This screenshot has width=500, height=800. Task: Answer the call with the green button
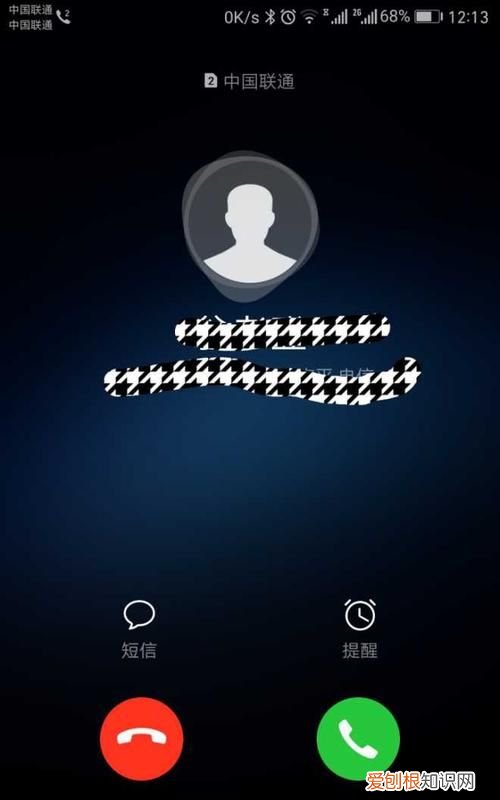[x=358, y=738]
